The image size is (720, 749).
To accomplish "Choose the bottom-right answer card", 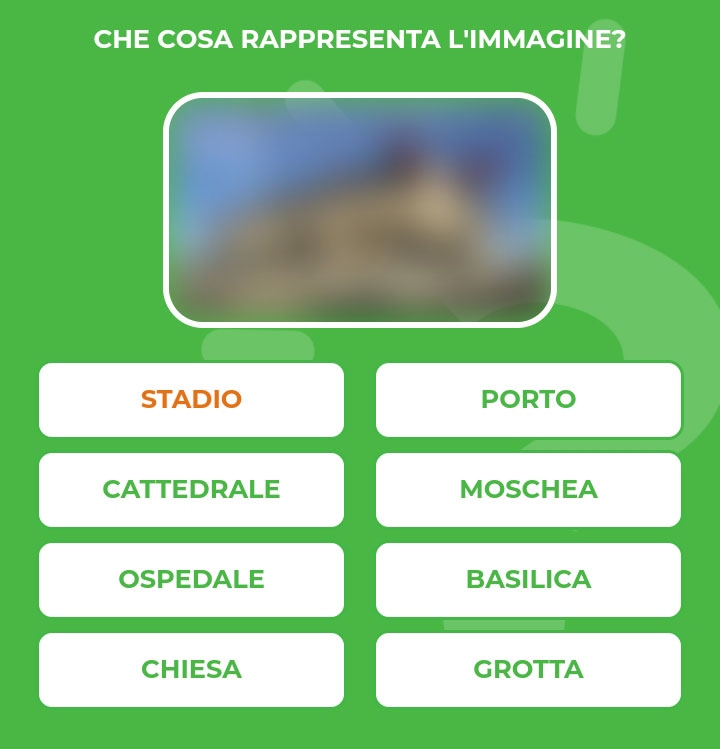I will [528, 669].
